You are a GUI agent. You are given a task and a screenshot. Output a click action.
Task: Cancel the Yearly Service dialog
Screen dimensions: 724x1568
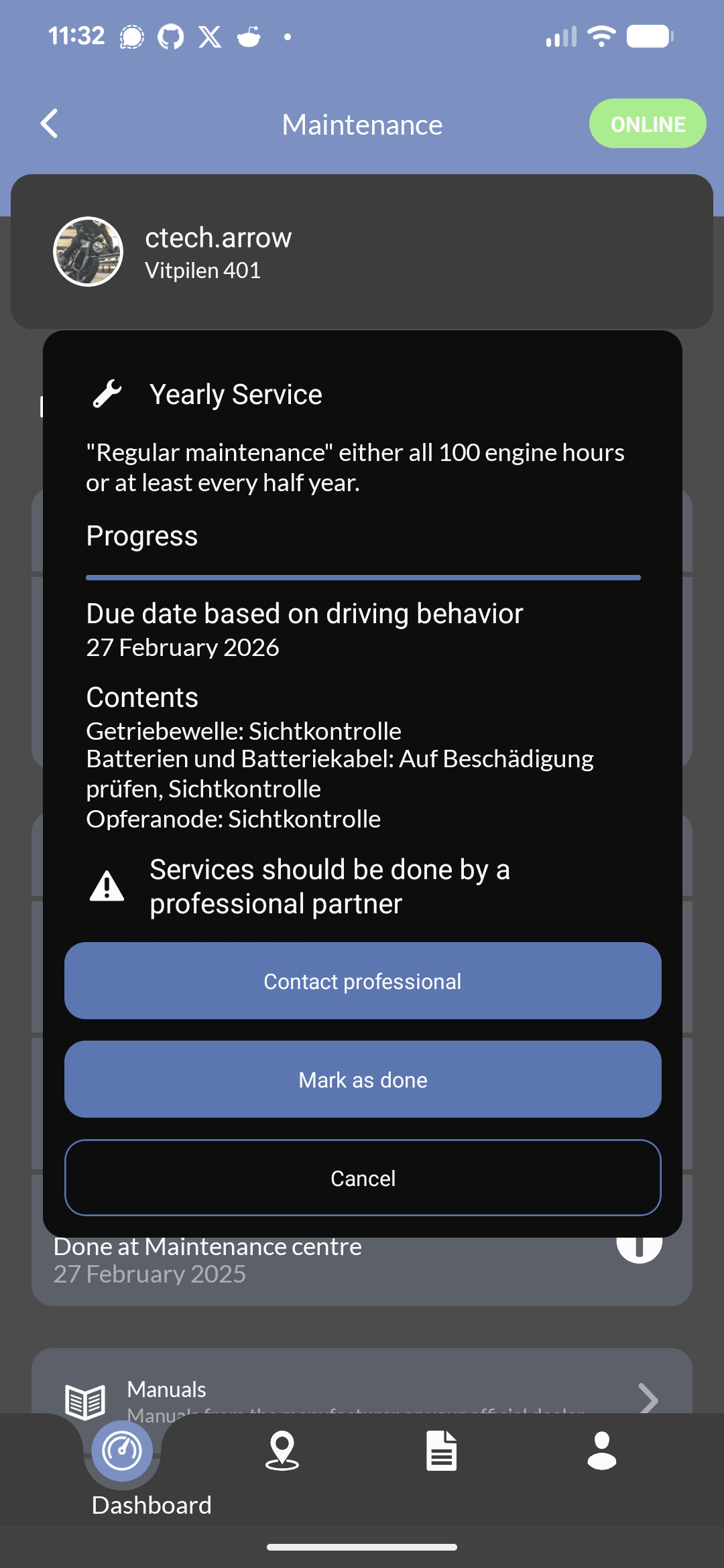tap(362, 1178)
